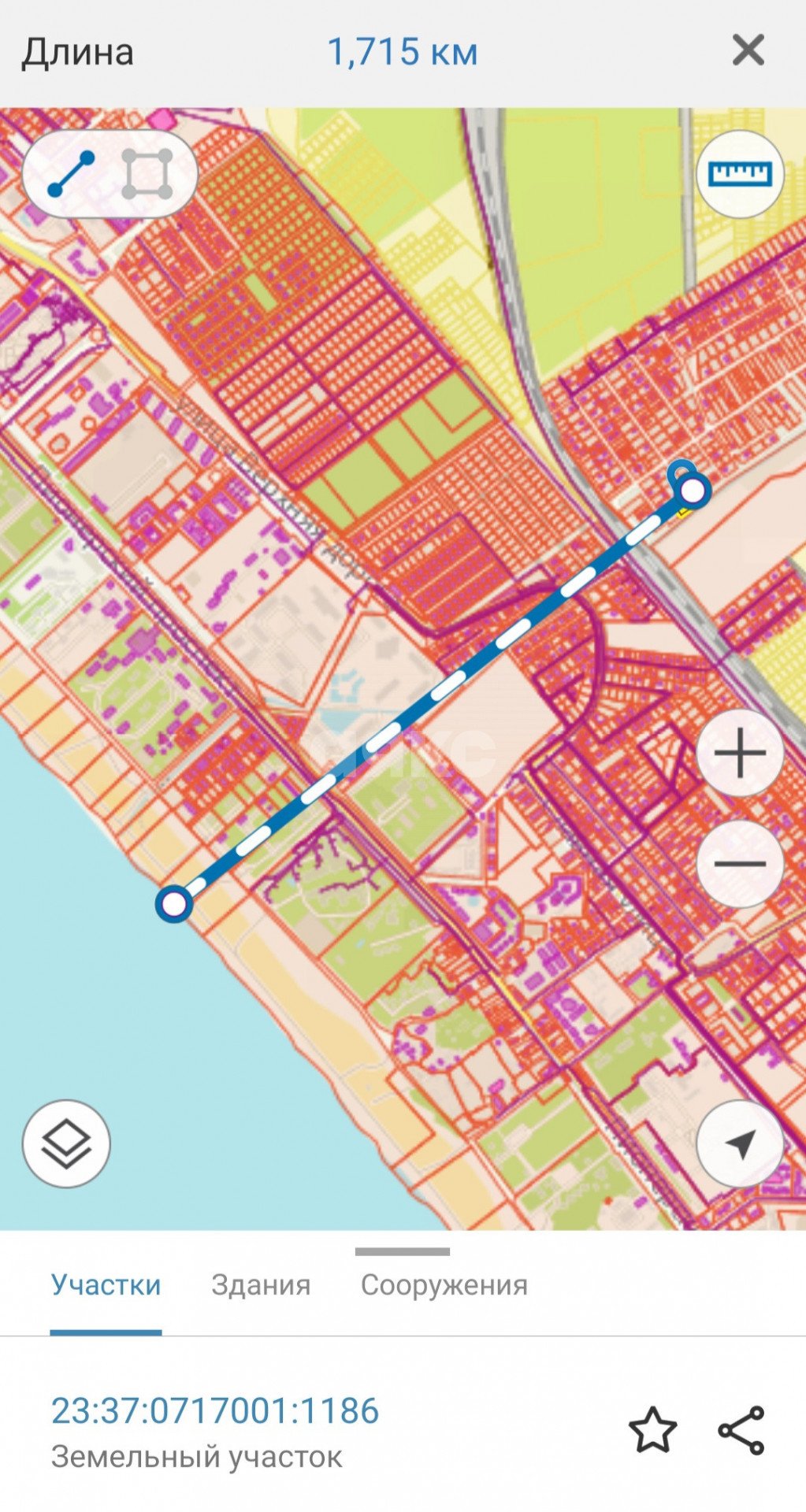This screenshot has height=1512, width=806.
Task: Add parcel 23:37:0717001:1186 to favorites
Action: [x=652, y=1430]
